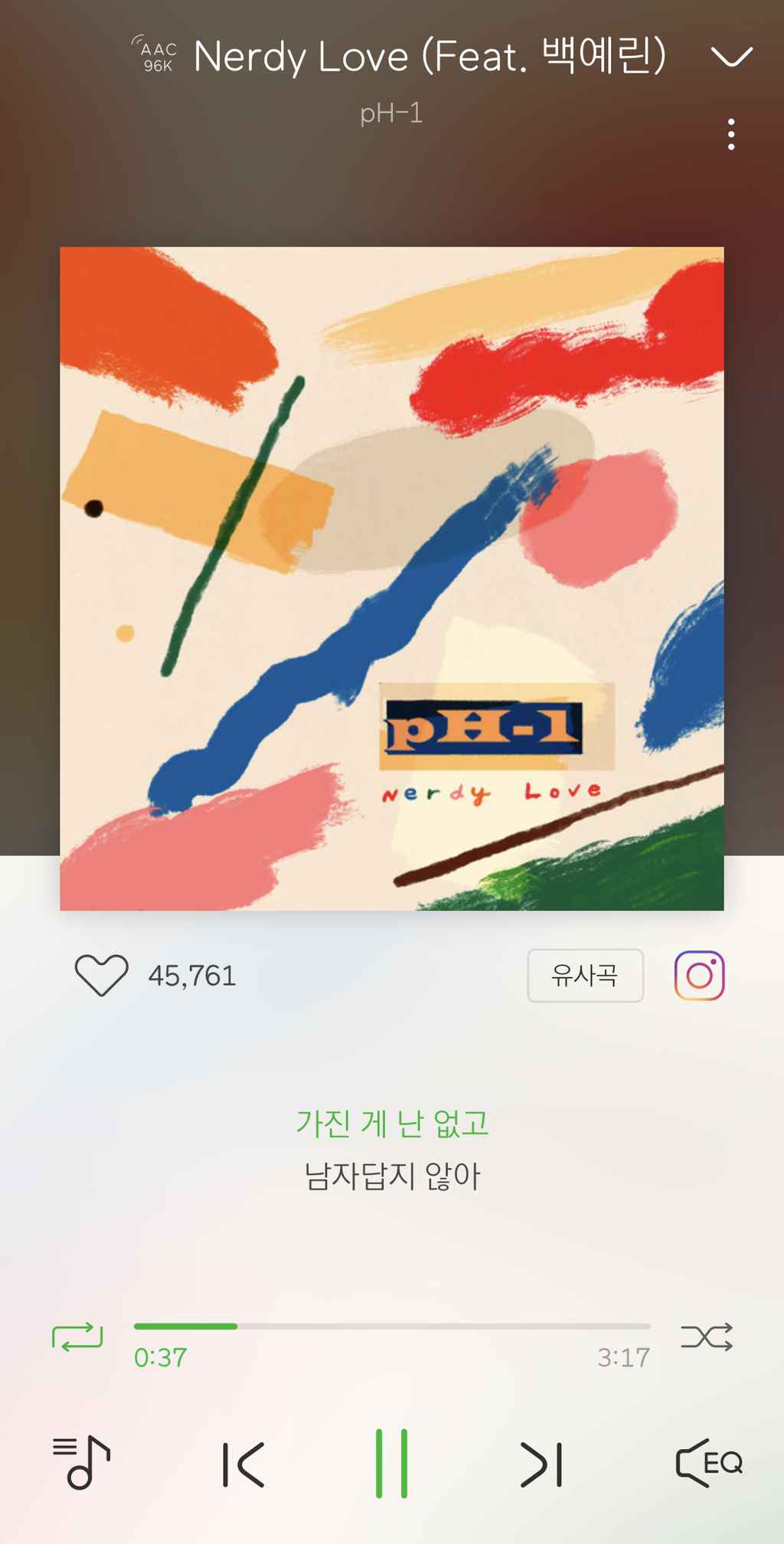Screen dimensions: 784x1544
Task: Open the pH-1 artist name link
Action: (391, 113)
